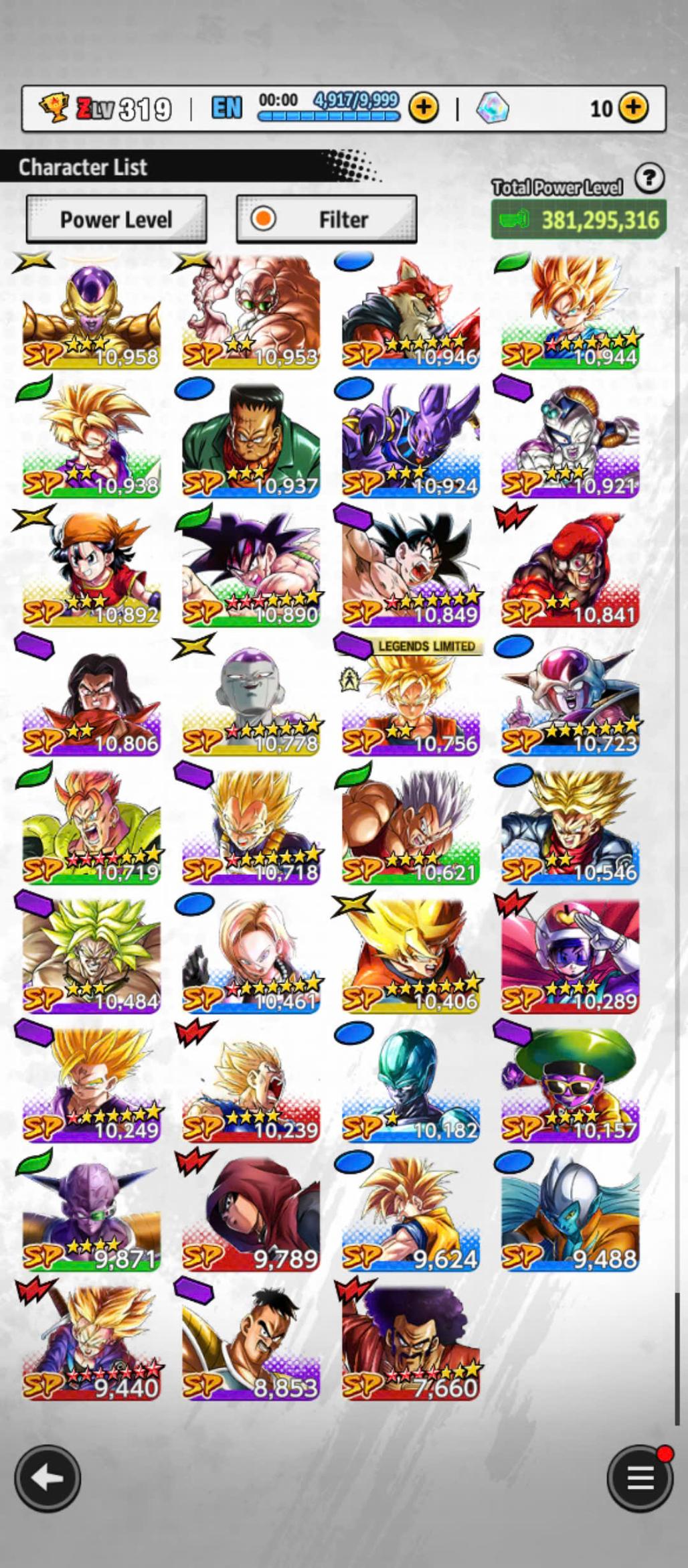The width and height of the screenshot is (688, 1568).
Task: Go back with the arrow button
Action: point(48,1478)
